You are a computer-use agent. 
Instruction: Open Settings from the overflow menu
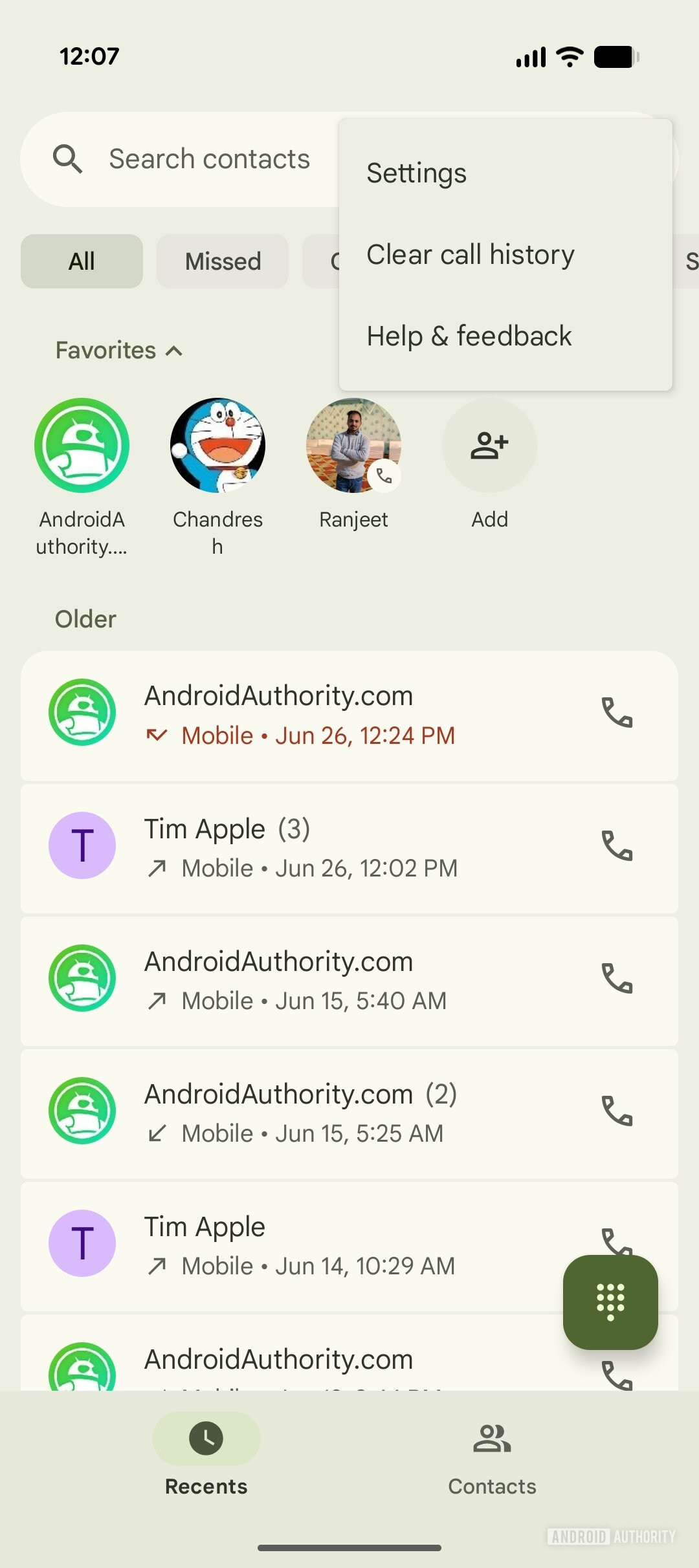416,173
